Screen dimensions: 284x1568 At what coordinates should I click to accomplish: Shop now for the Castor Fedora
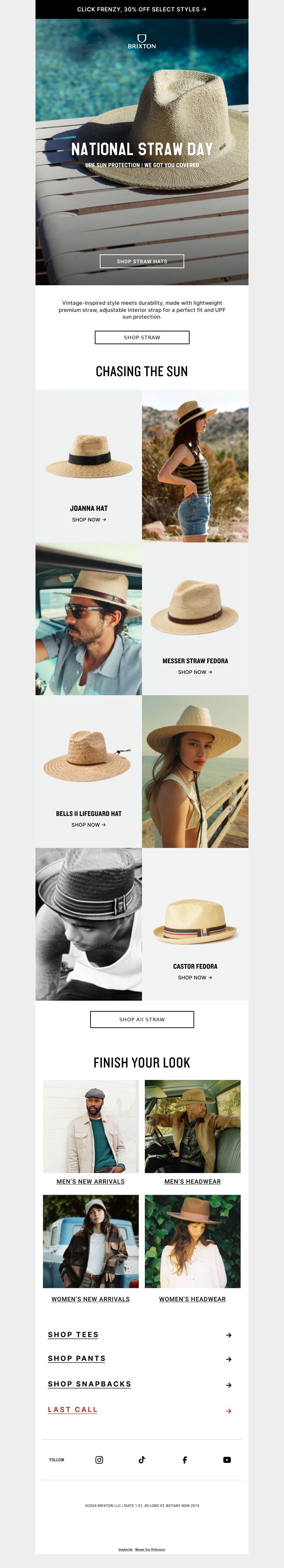[195, 978]
